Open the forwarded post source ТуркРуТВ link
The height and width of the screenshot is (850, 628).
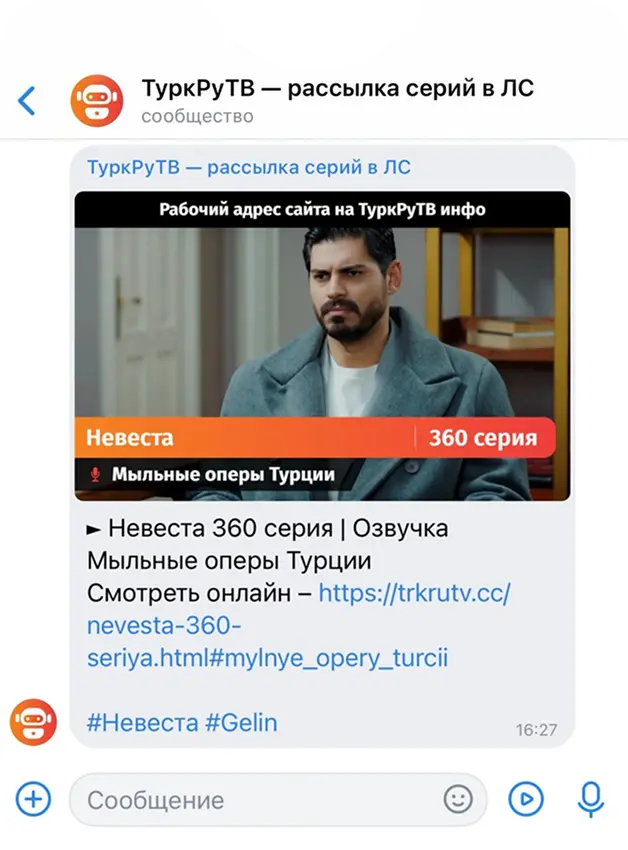pos(248,168)
